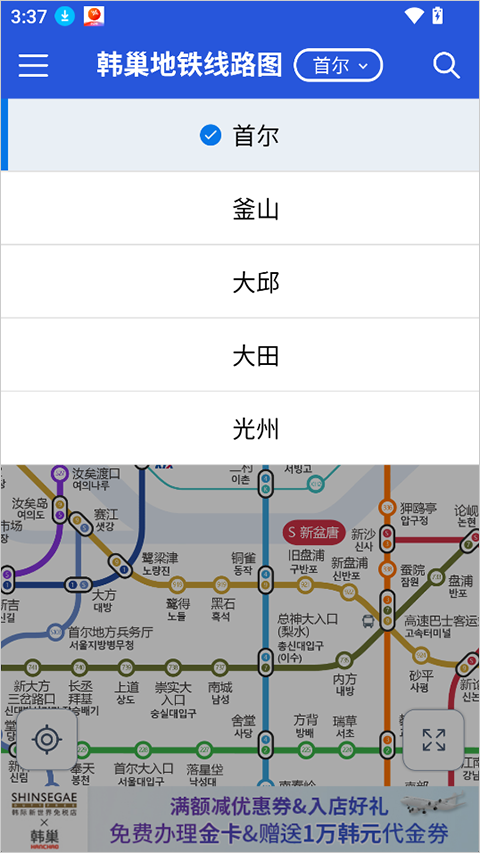Select 首尔 from the city list

(x=240, y=135)
